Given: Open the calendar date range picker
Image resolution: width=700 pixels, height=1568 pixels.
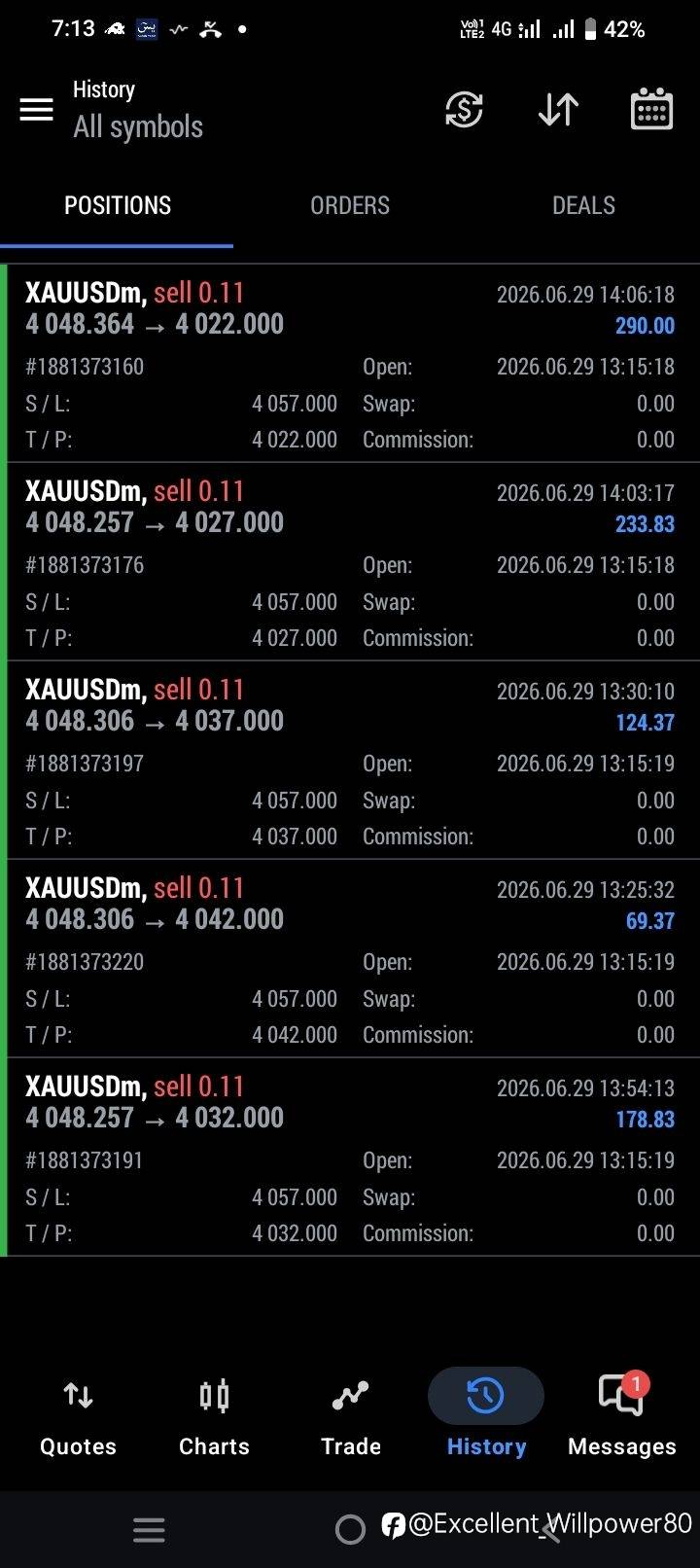Looking at the screenshot, I should pos(651,109).
